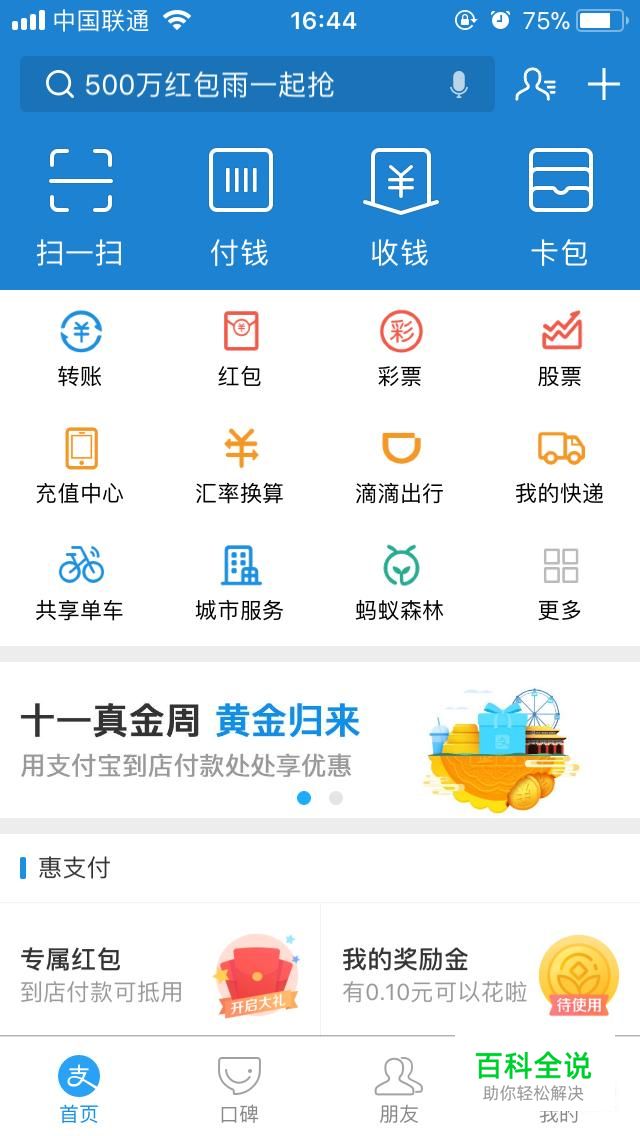
Task: Switch to the 口碑 tab
Action: click(240, 1088)
